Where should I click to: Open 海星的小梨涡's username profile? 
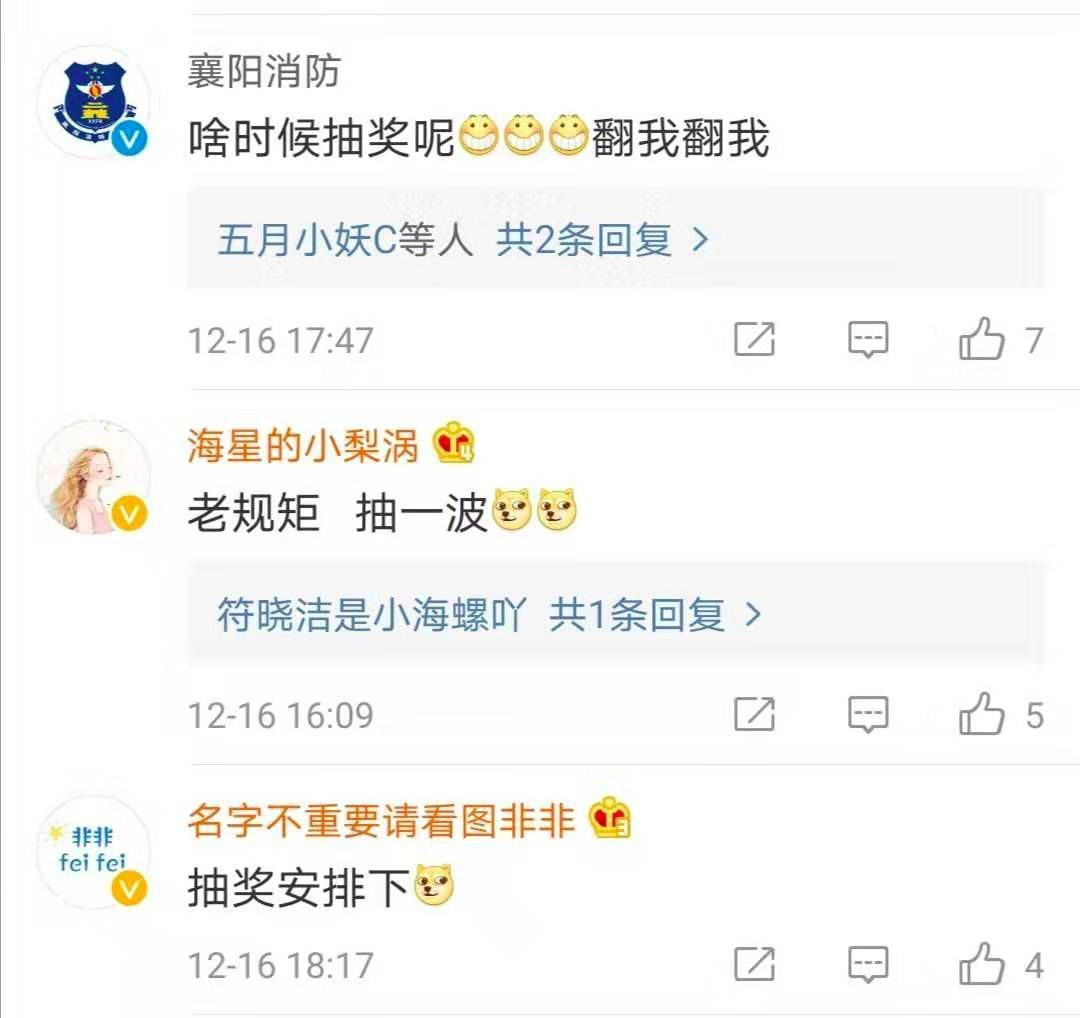(302, 446)
